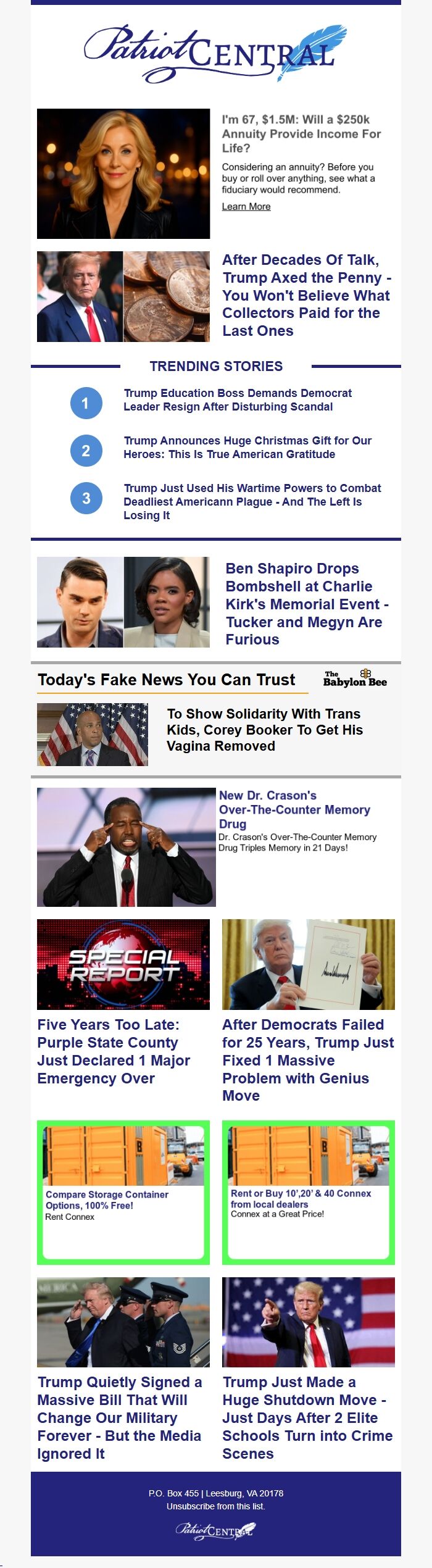Open the Corey Booker Babylon Bee headline
The width and height of the screenshot is (432, 1568).
pyautogui.click(x=264, y=730)
